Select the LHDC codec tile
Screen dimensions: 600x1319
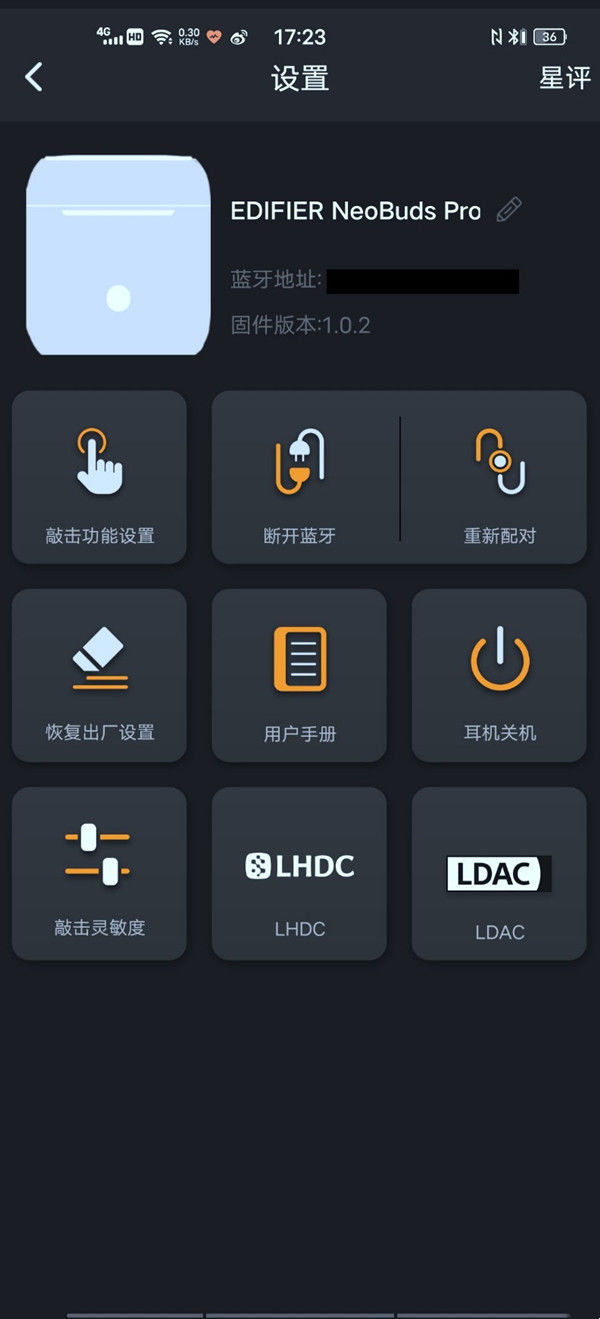299,873
